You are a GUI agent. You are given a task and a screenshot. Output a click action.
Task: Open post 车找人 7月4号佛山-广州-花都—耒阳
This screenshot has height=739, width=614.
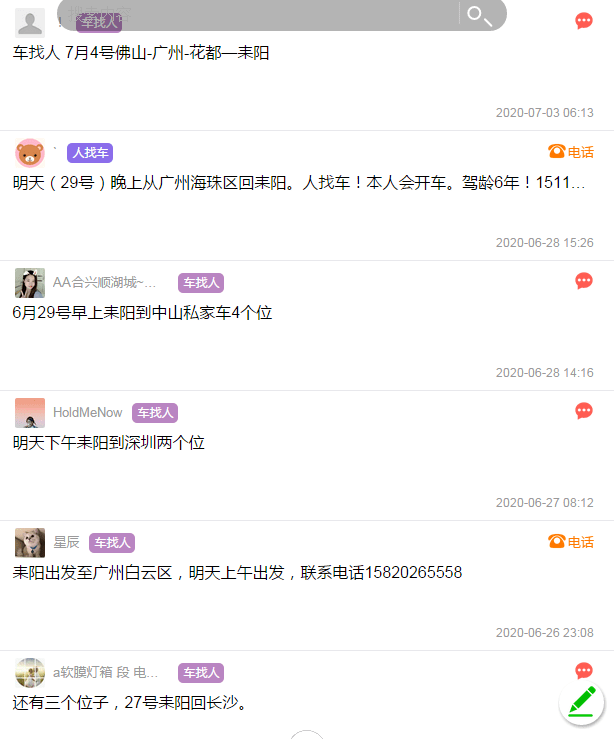click(141, 53)
